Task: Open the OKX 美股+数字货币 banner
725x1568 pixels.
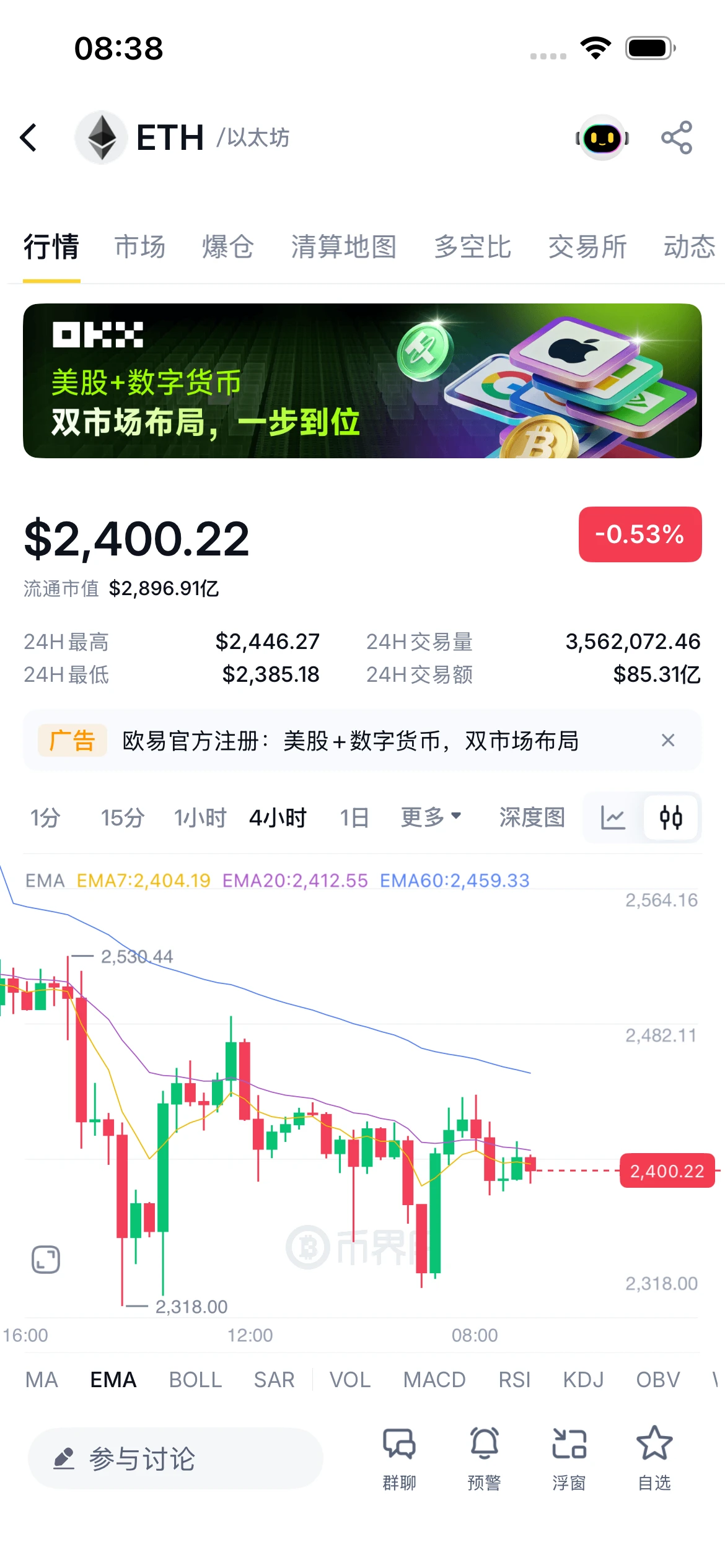Action: [x=362, y=381]
